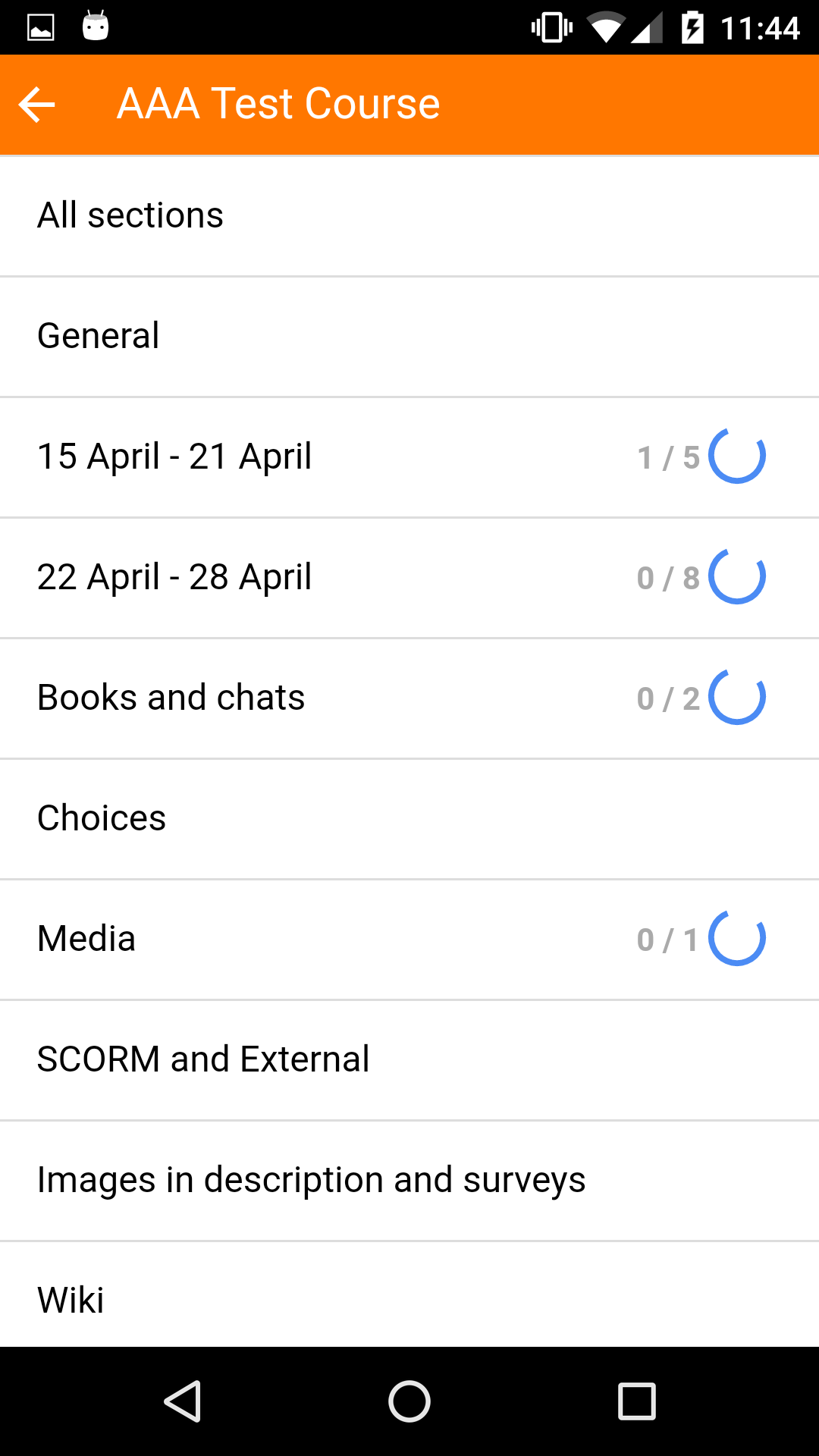Screen dimensions: 819x1456
Task: Tap the system home button
Action: coord(409,1401)
